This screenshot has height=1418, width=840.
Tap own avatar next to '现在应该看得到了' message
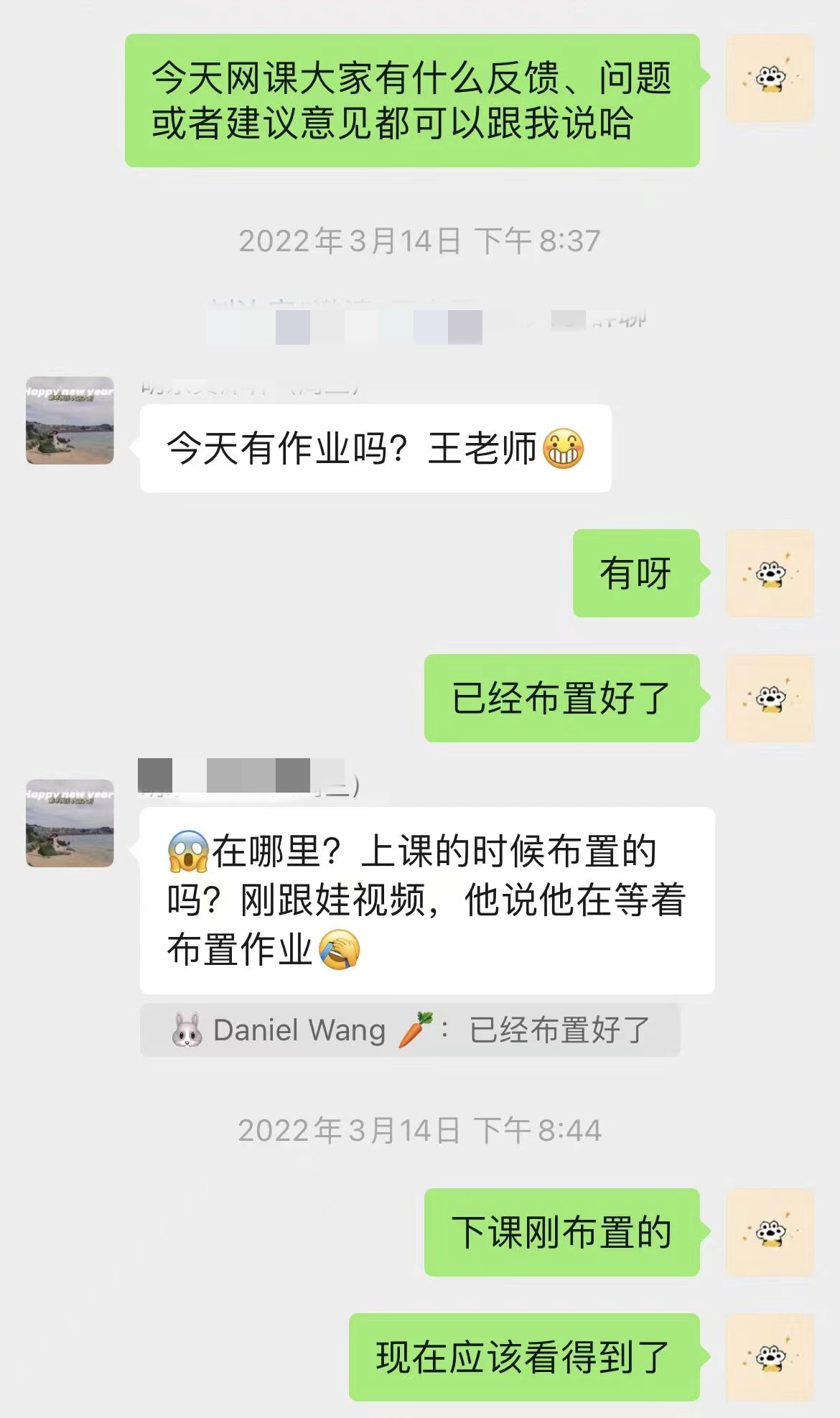pyautogui.click(x=770, y=1357)
